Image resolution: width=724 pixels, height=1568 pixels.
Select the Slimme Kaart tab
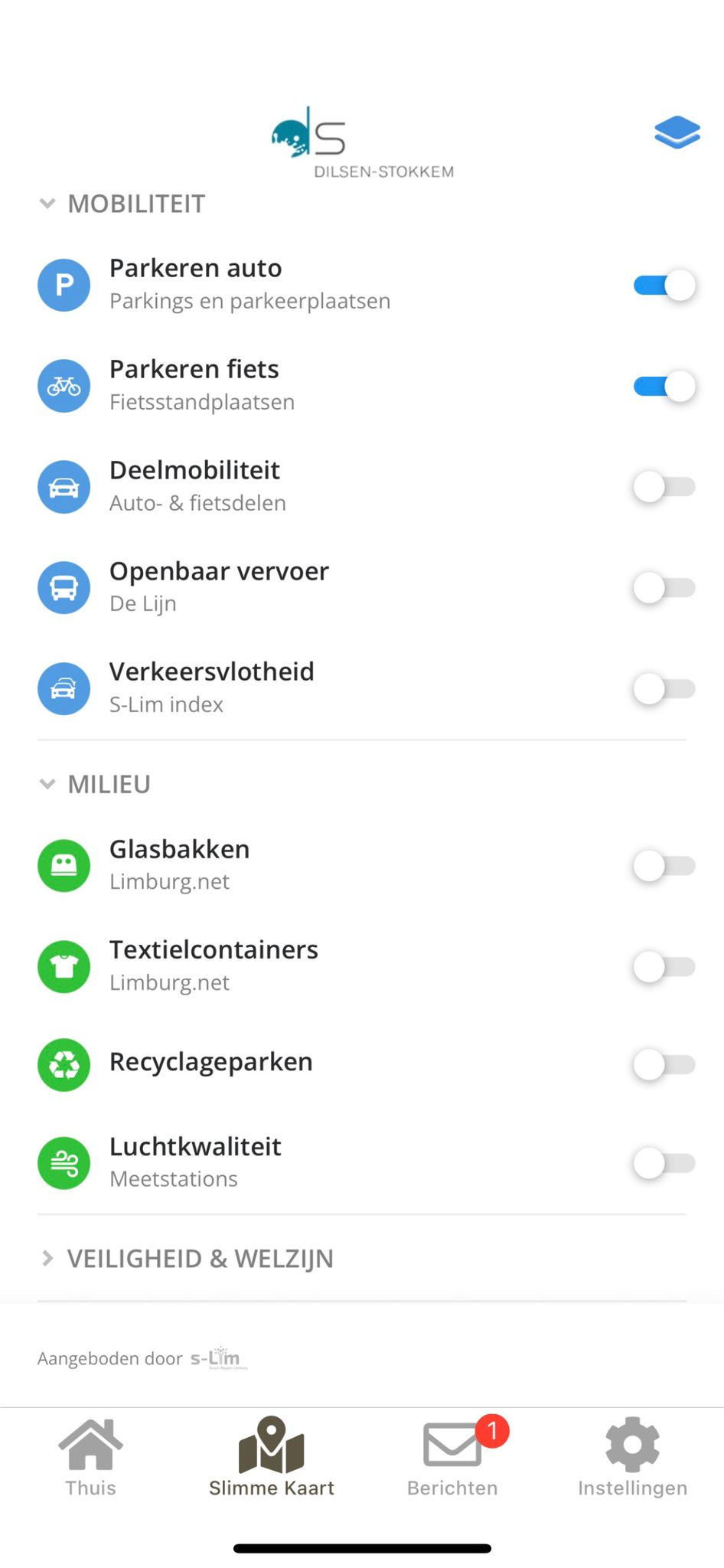(272, 1458)
